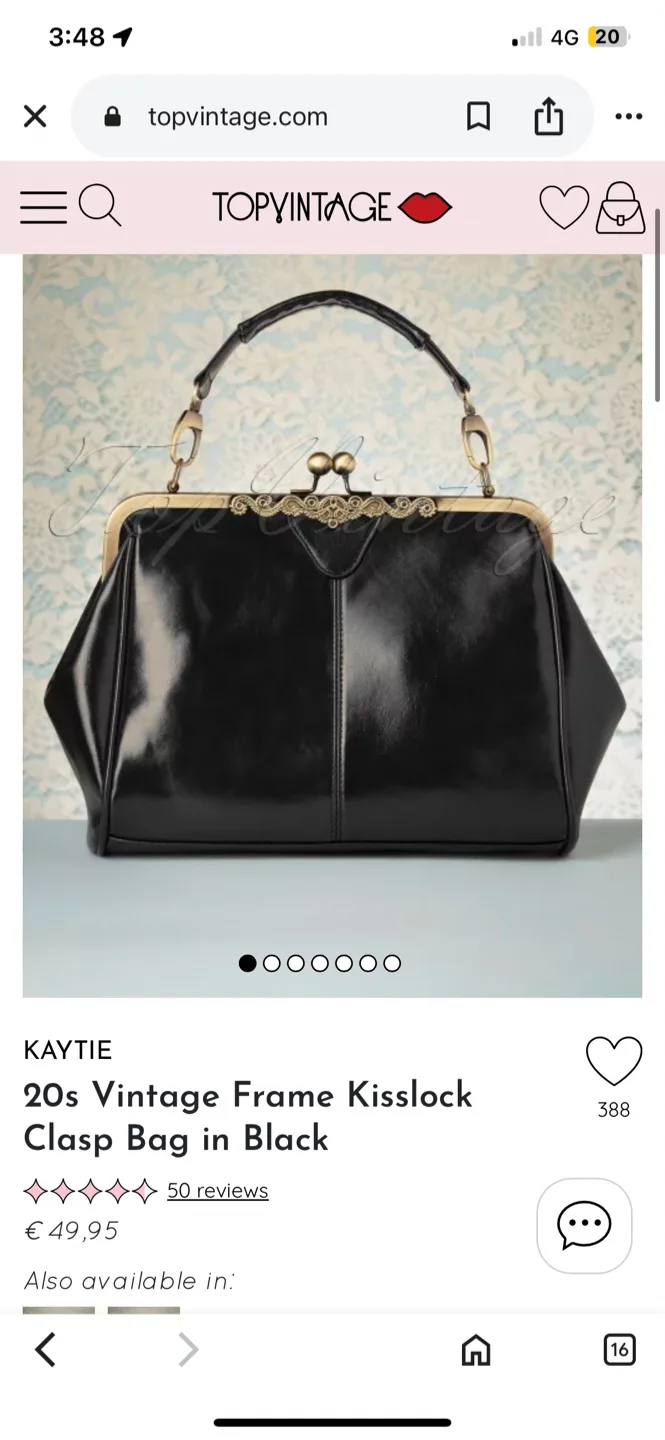The image size is (665, 1440).
Task: Open the live chat bubble
Action: point(584,1225)
